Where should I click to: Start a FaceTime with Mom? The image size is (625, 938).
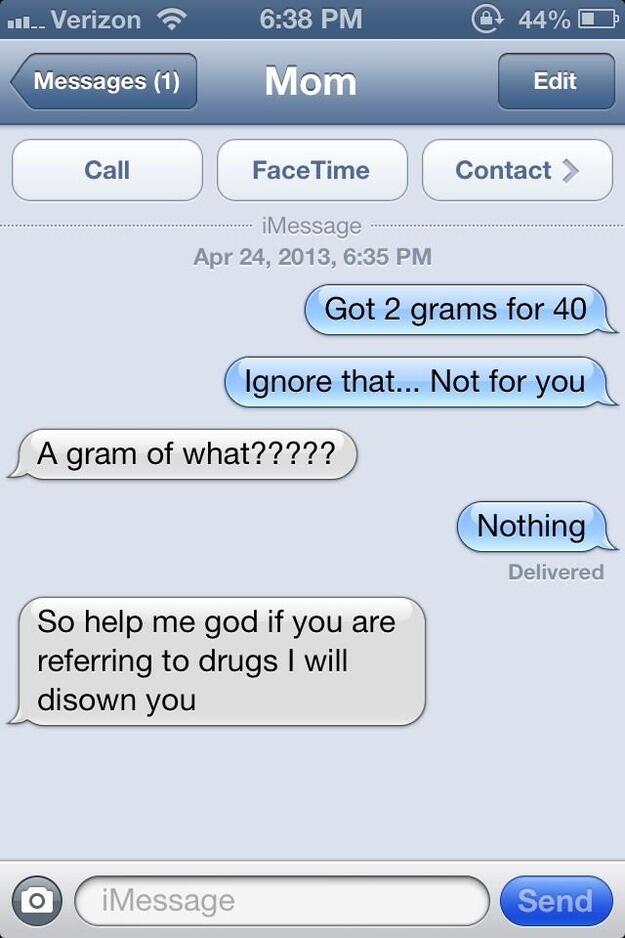(x=311, y=170)
